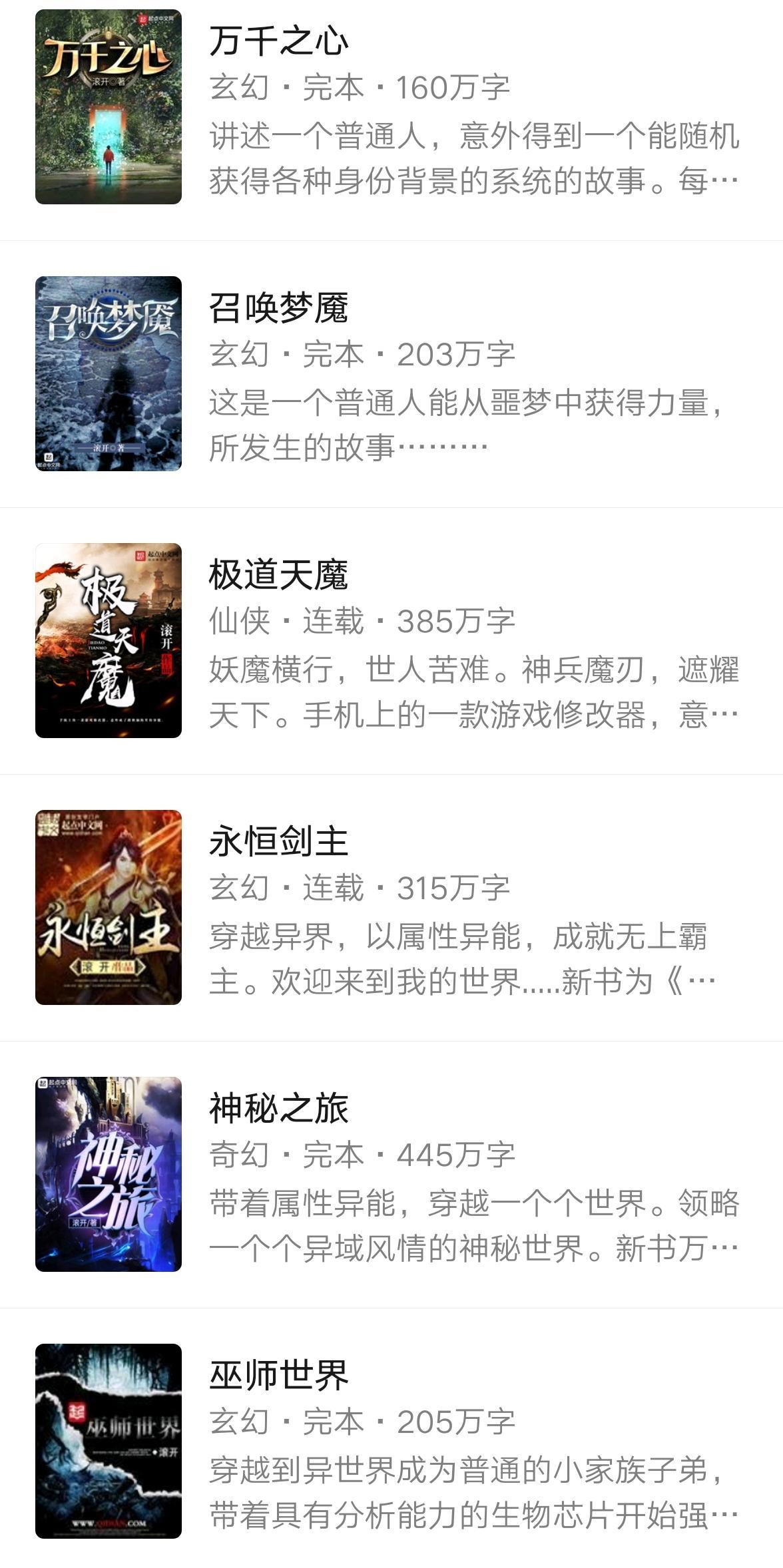Tap the 神秘之旅 list item

pyautogui.click(x=278, y=1109)
